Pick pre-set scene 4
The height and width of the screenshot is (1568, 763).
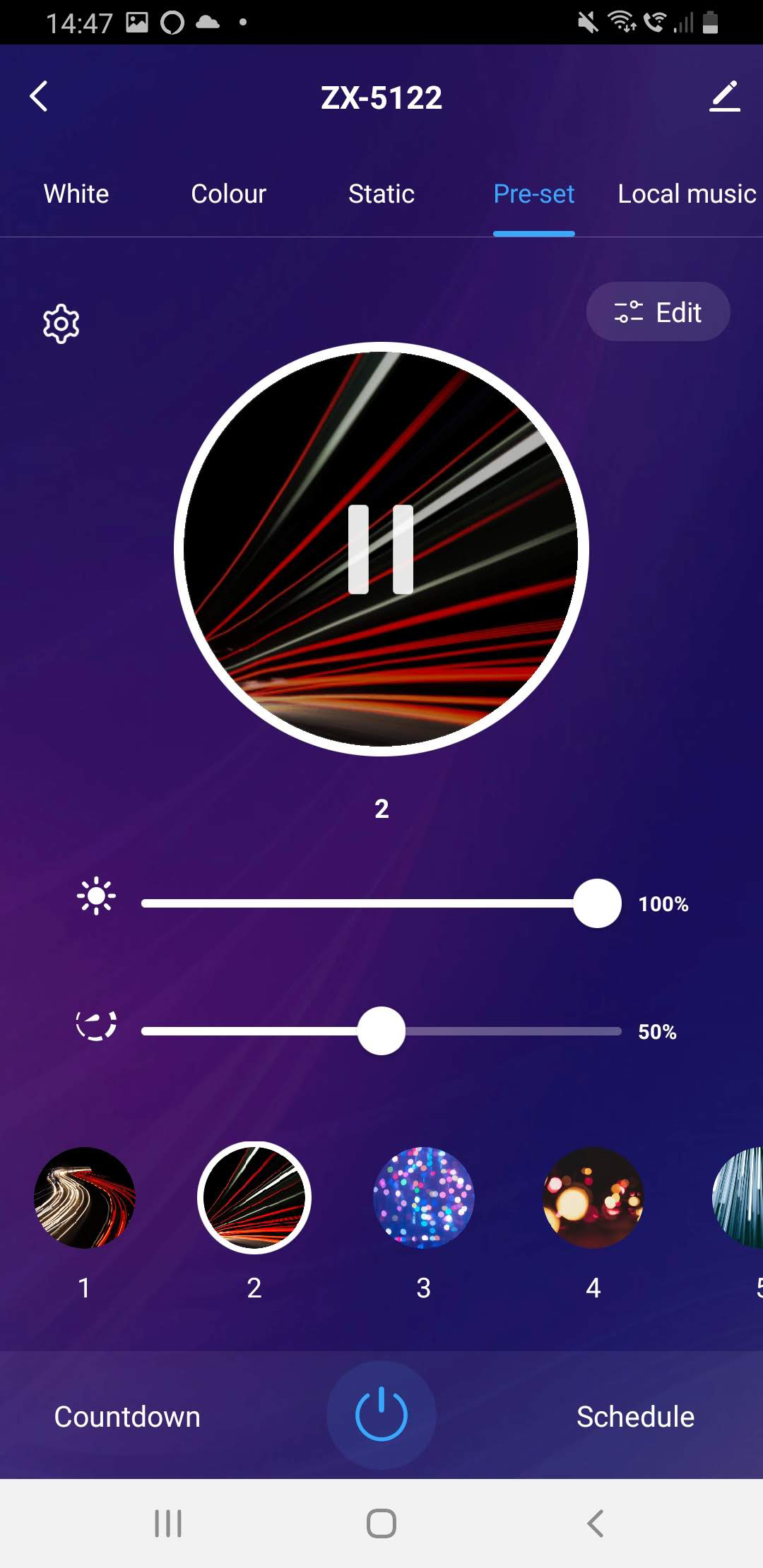click(593, 1198)
